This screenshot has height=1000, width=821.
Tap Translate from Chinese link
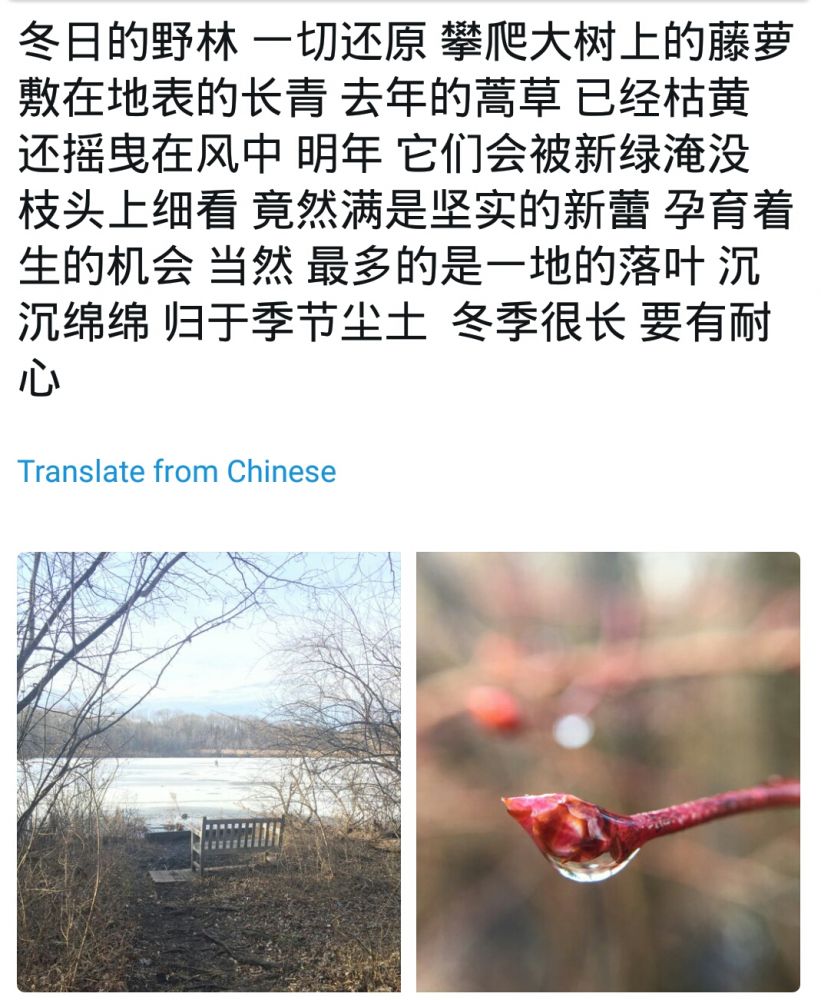click(x=177, y=471)
